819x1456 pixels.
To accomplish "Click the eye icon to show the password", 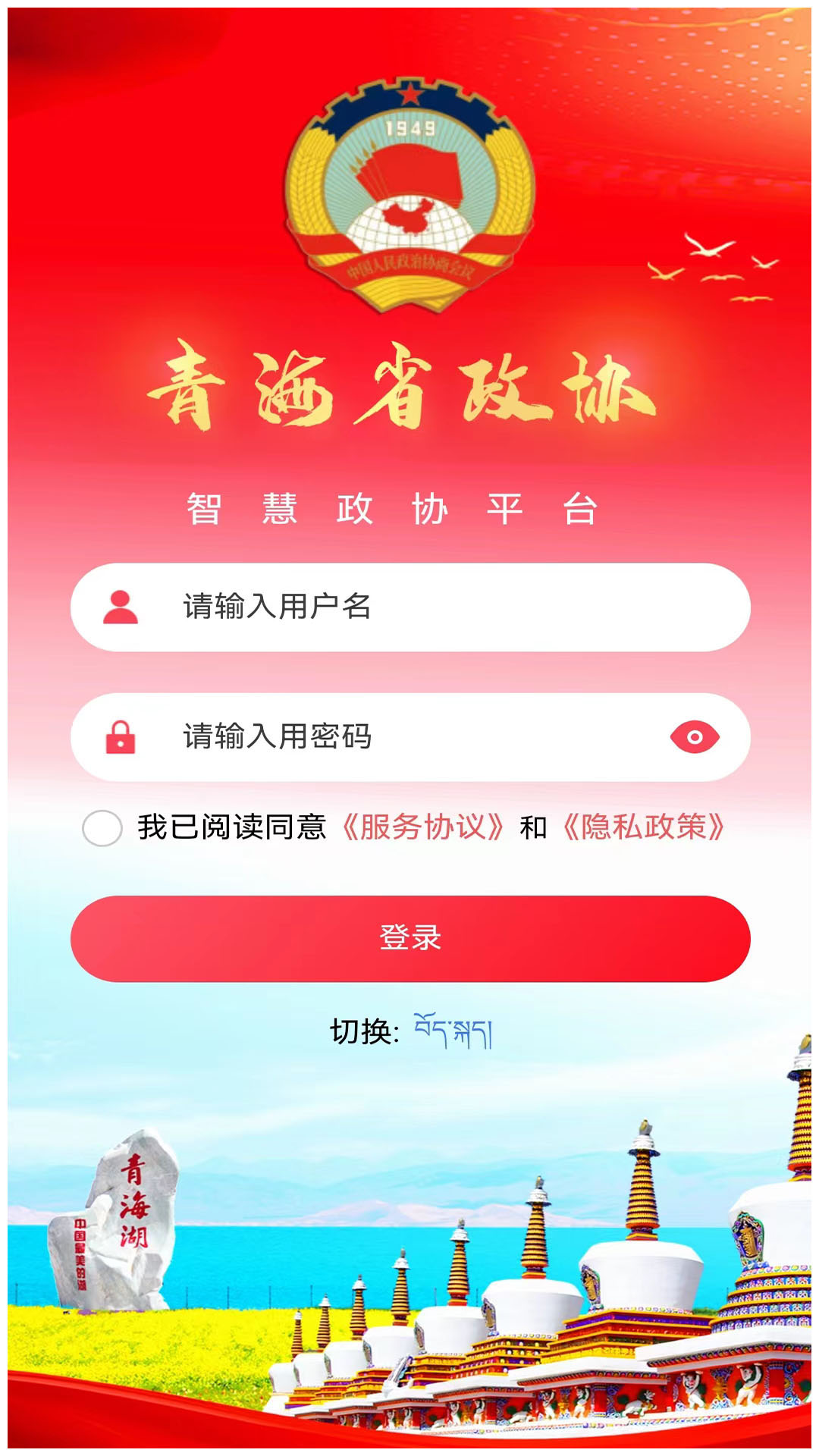I will 694,738.
